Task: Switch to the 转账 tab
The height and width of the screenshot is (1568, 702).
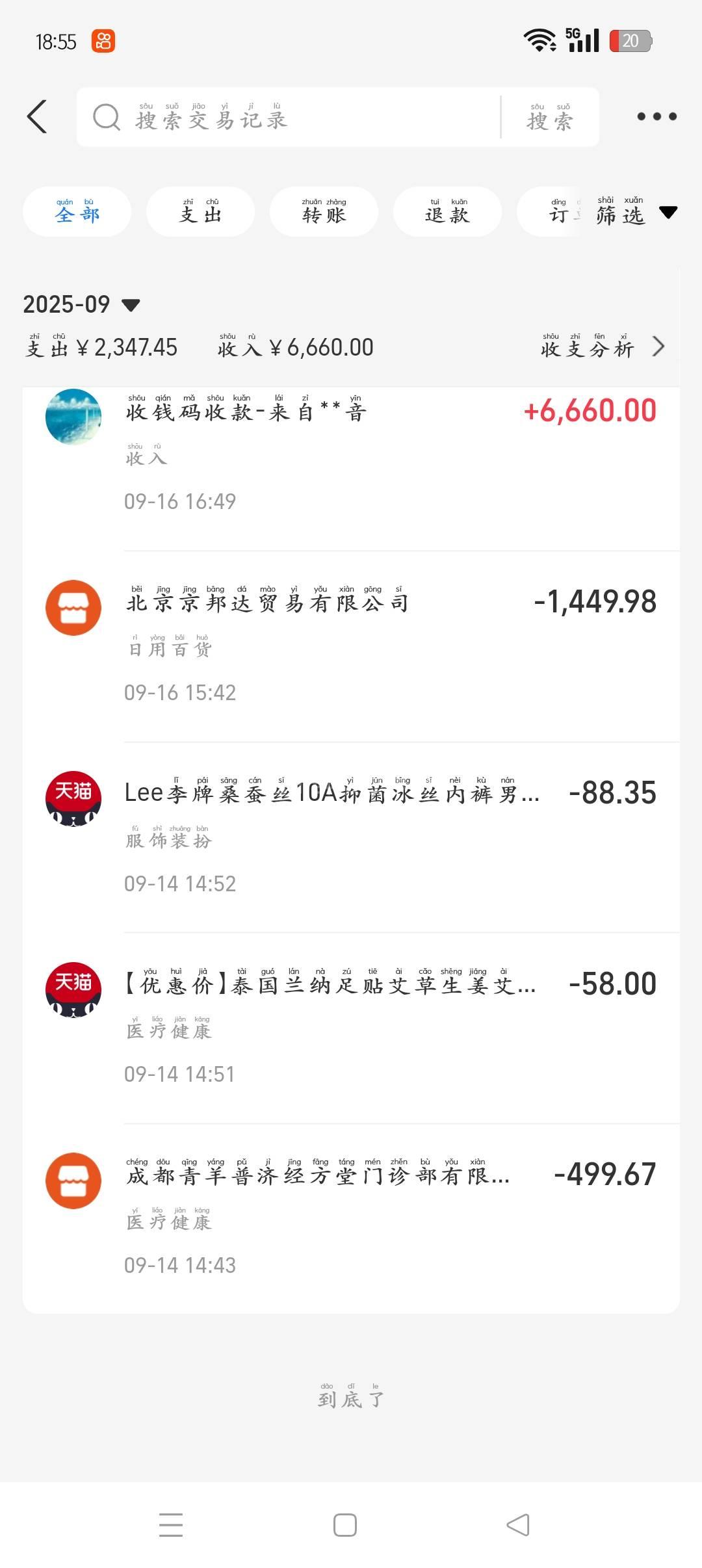Action: click(324, 212)
